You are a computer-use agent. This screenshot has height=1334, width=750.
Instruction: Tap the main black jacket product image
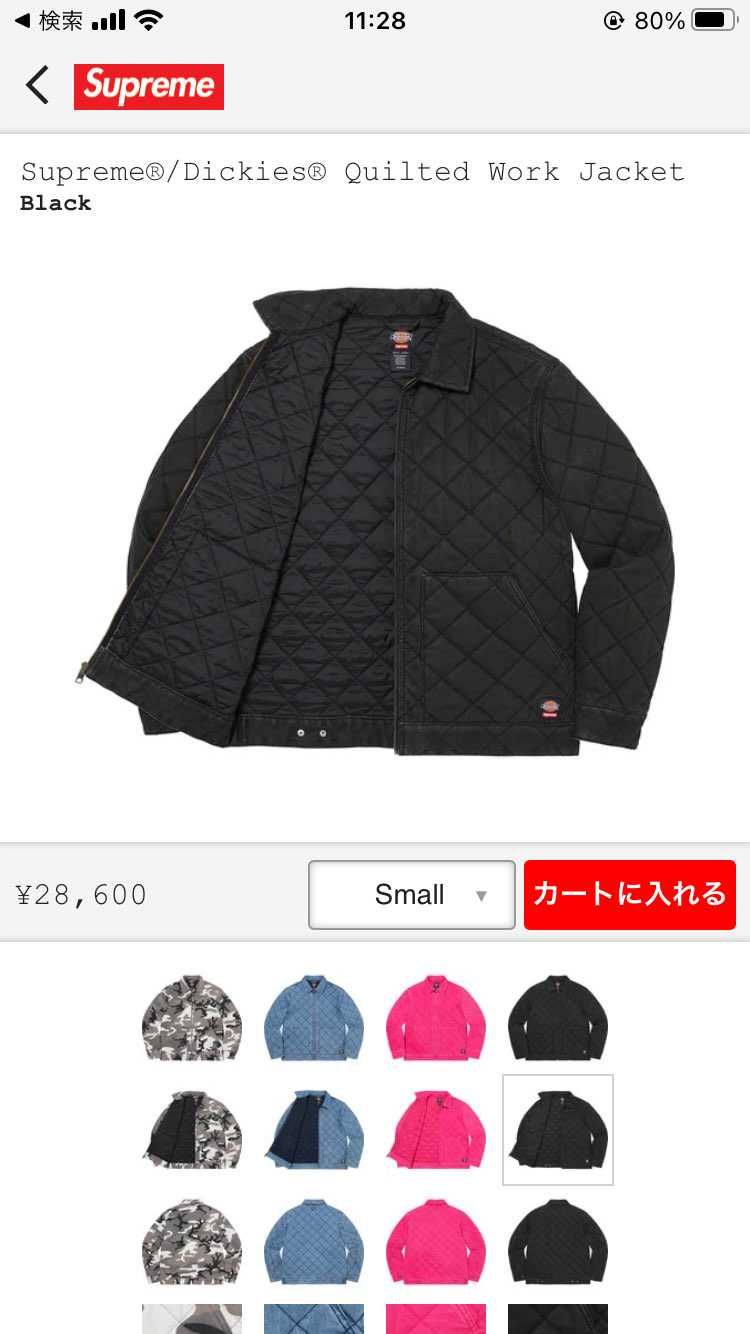pos(375,520)
